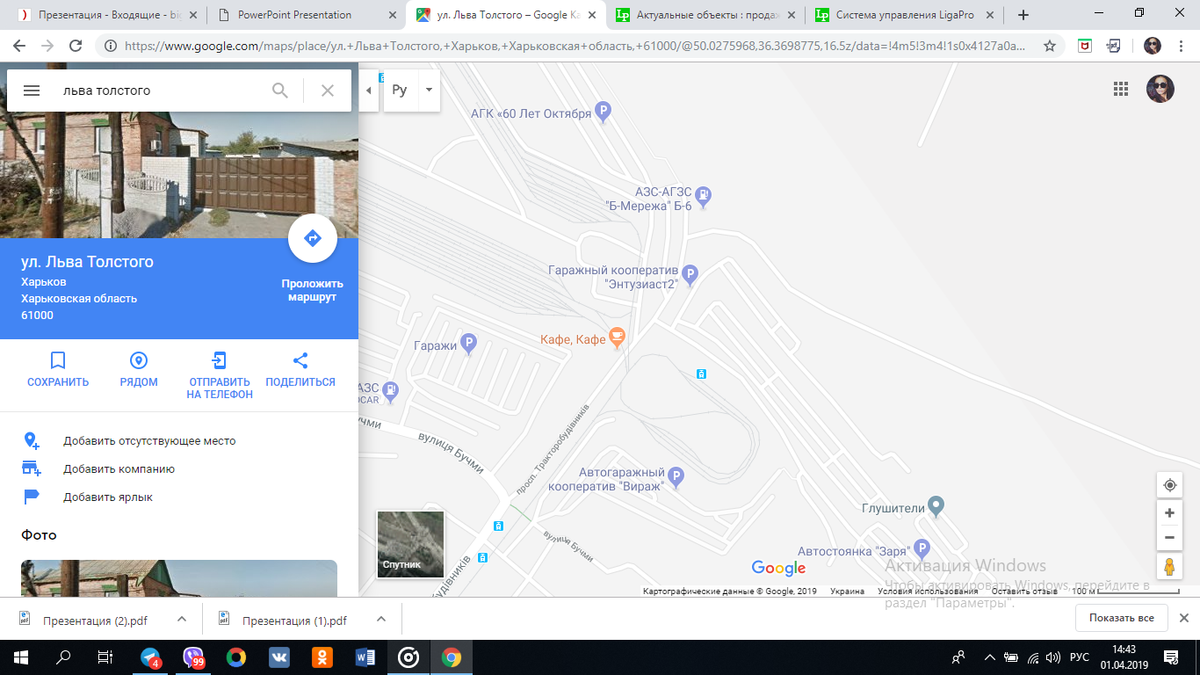Choose Добавить отсутствующее место
Viewport: 1200px width, 675px height.
pyautogui.click(x=148, y=441)
